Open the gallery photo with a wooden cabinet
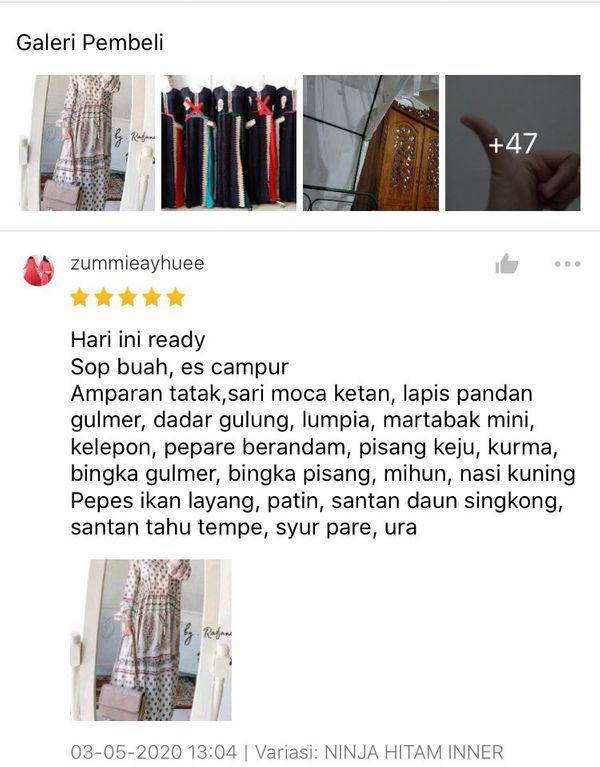Image resolution: width=600 pixels, height=767 pixels. click(370, 142)
